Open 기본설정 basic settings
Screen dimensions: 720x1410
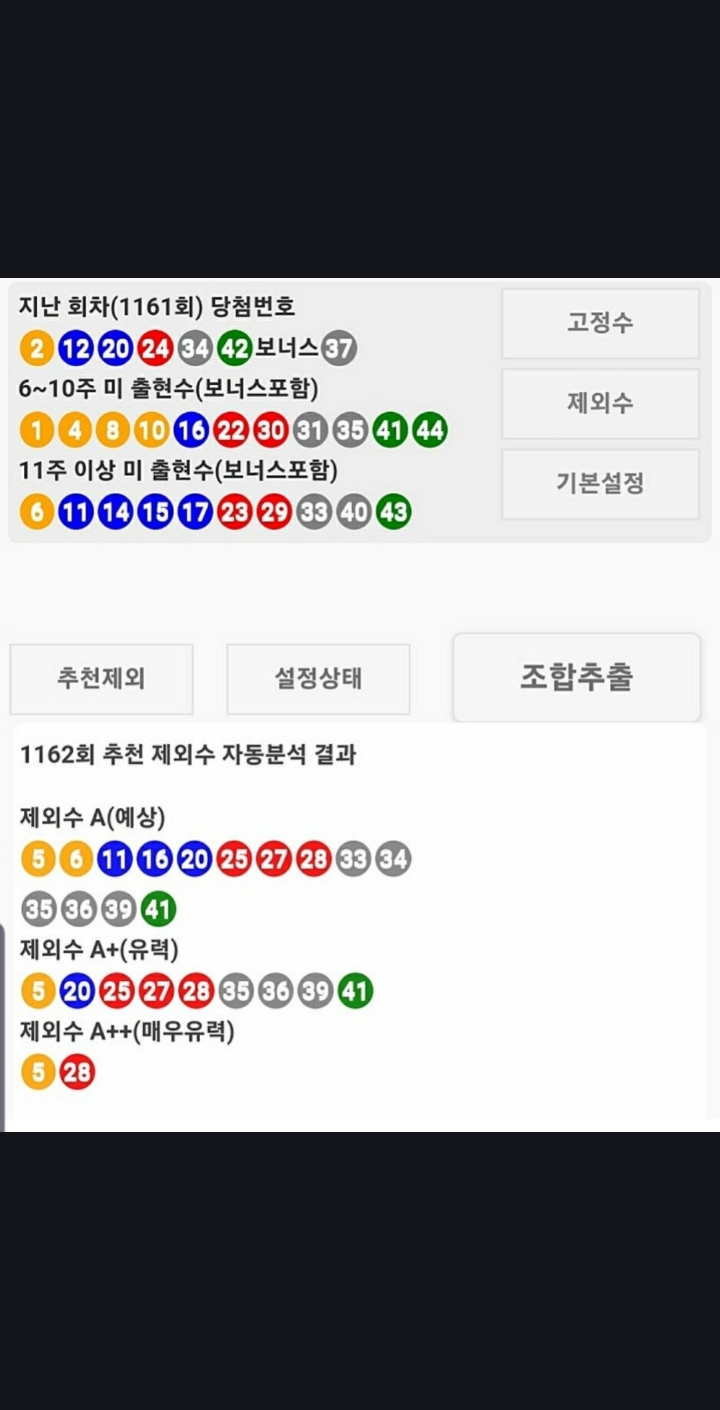click(x=600, y=484)
